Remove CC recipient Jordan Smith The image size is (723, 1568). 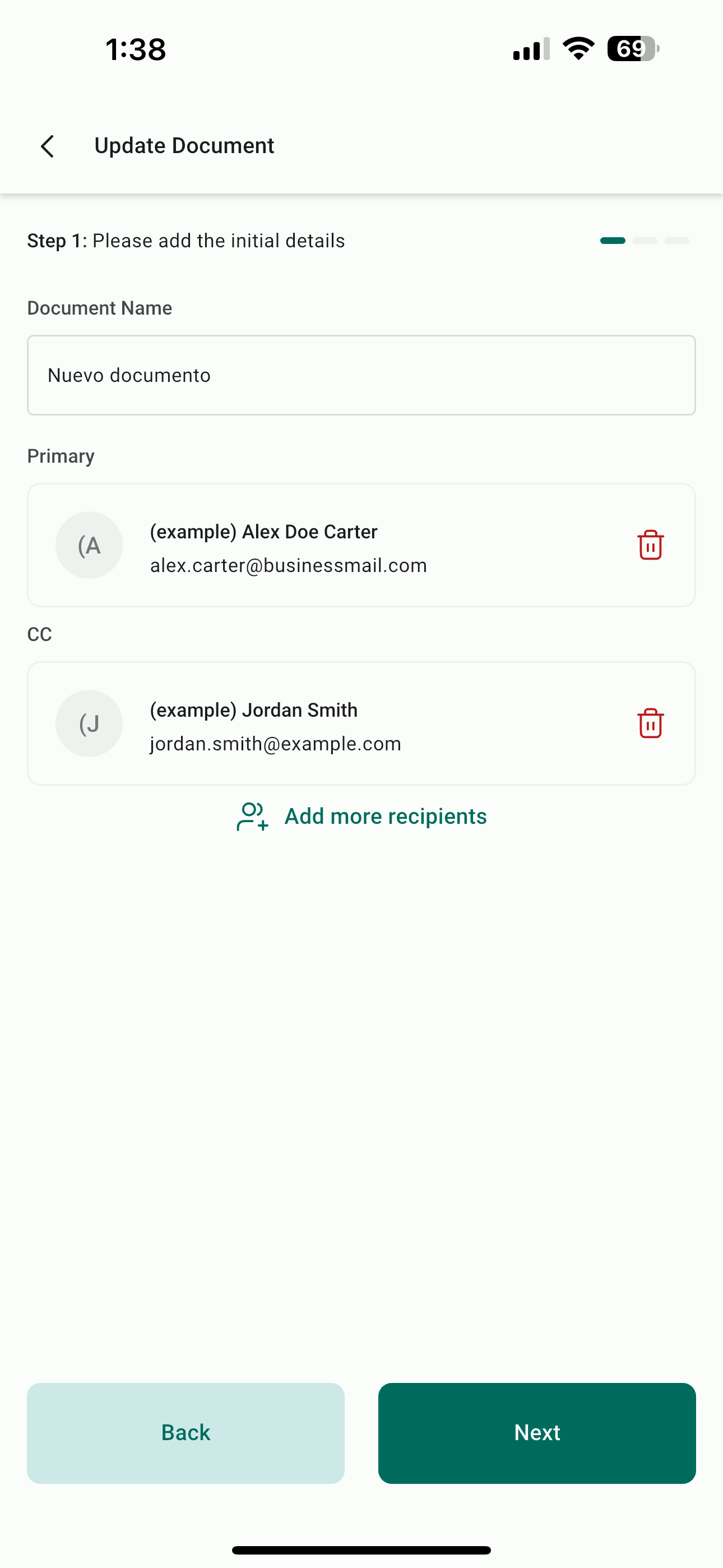coord(650,723)
